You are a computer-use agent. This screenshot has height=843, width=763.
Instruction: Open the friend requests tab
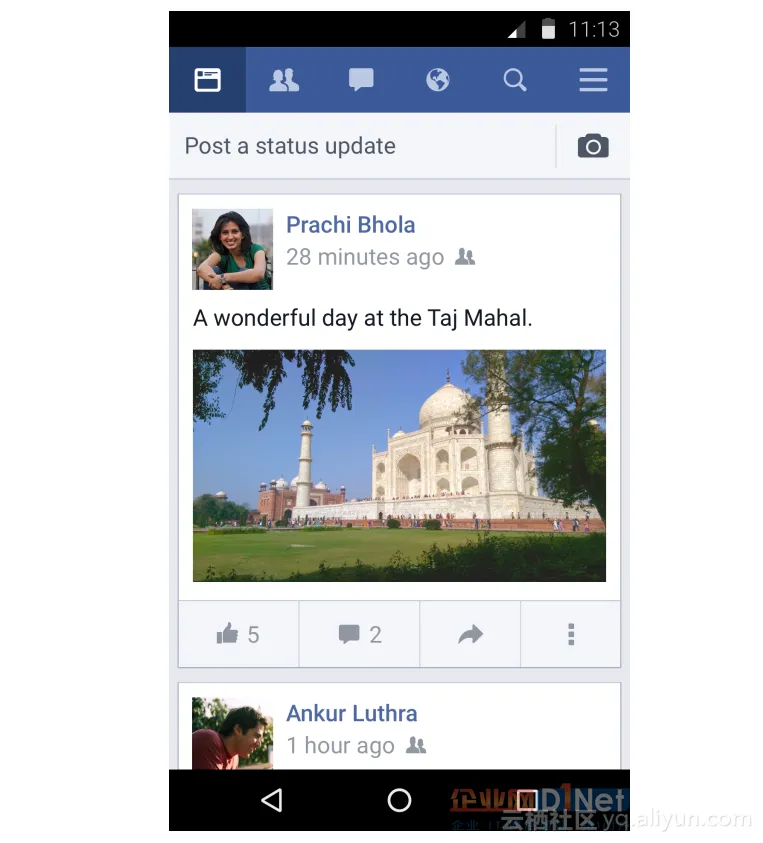(284, 80)
